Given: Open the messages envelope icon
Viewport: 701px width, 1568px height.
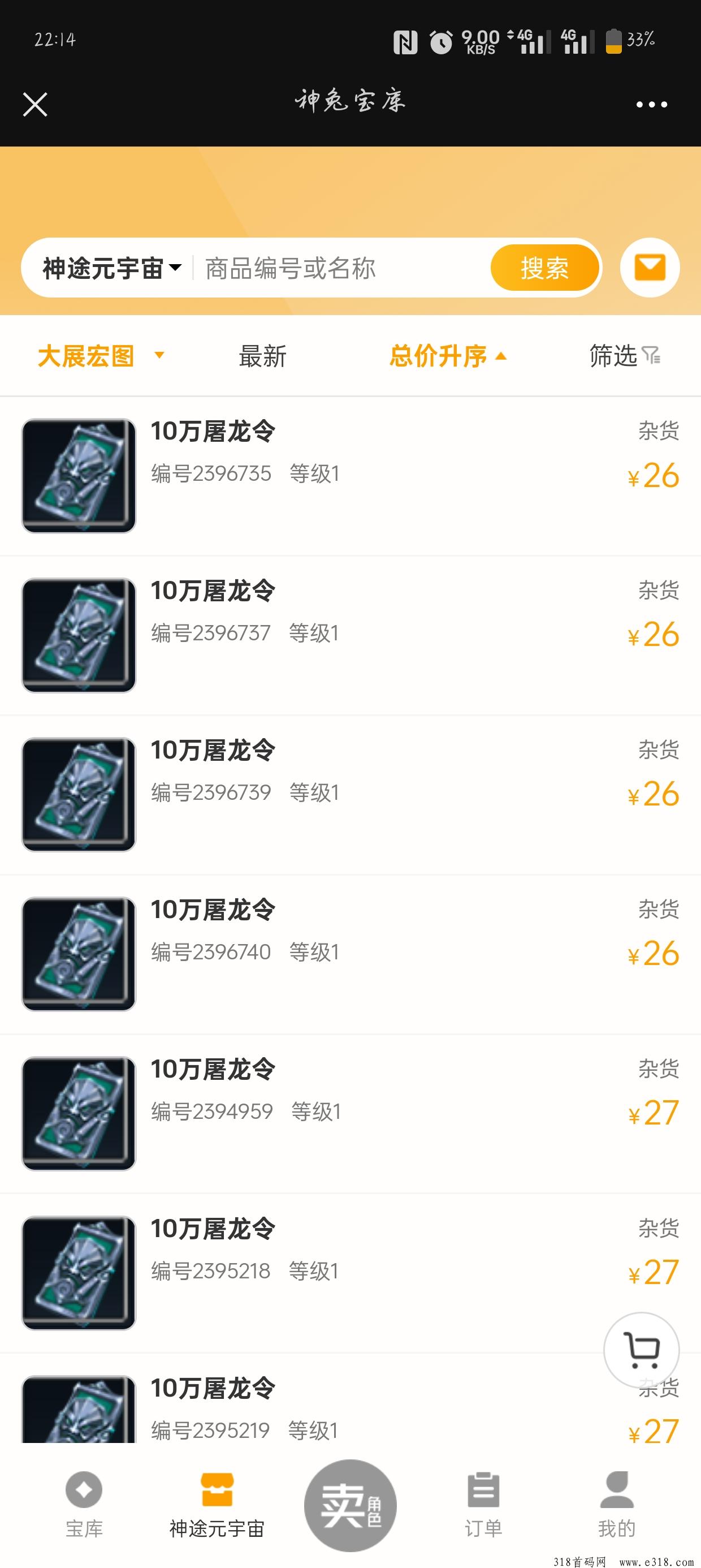Looking at the screenshot, I should pyautogui.click(x=650, y=268).
